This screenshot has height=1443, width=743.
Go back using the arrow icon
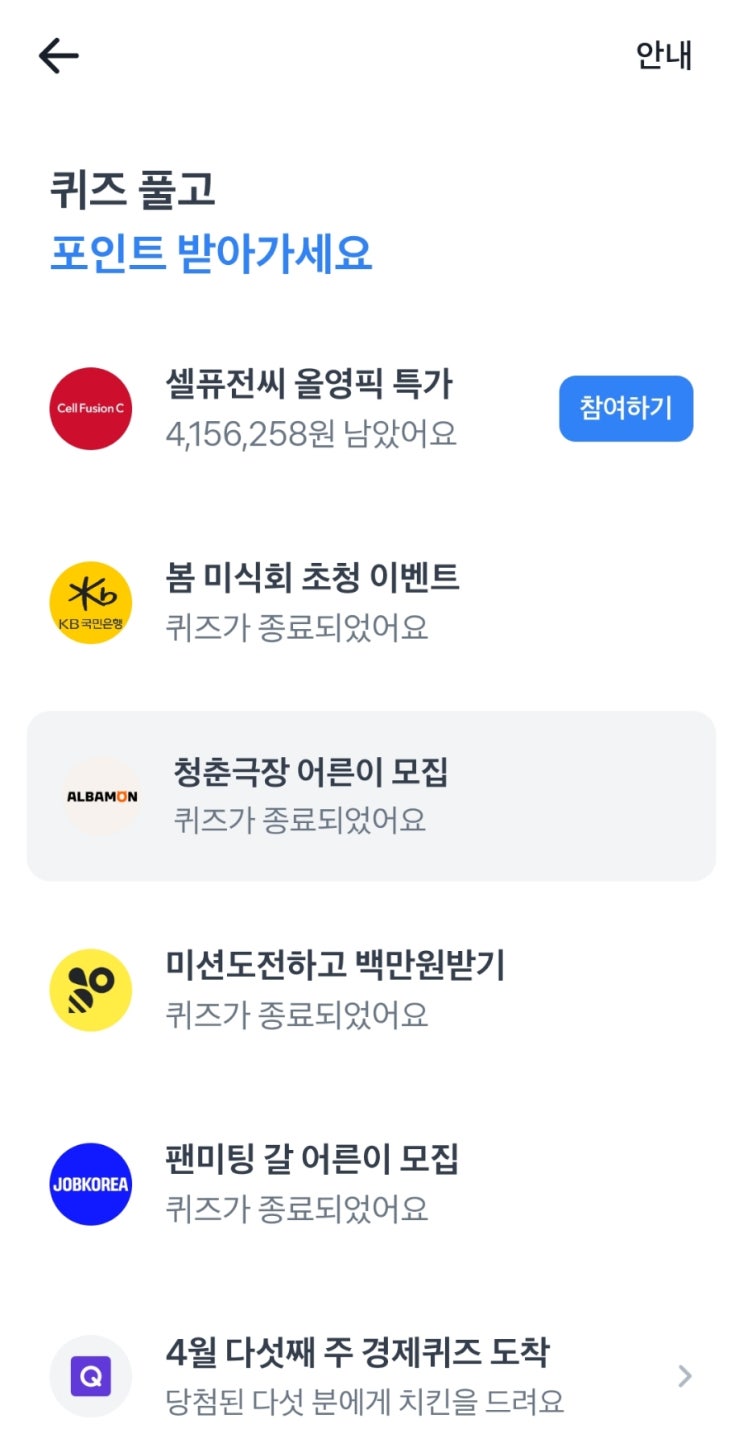[x=58, y=56]
